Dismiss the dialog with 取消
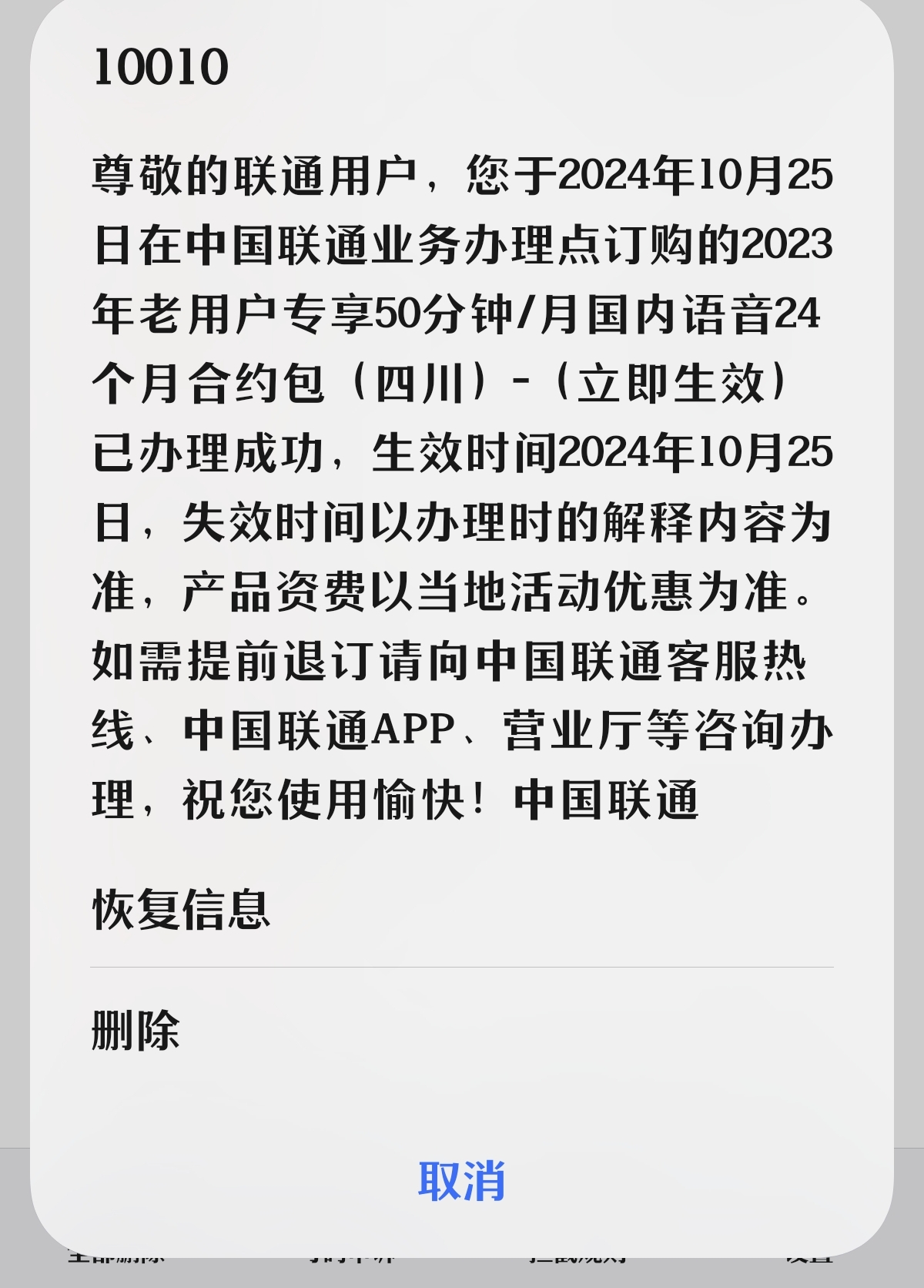 pos(461,1181)
